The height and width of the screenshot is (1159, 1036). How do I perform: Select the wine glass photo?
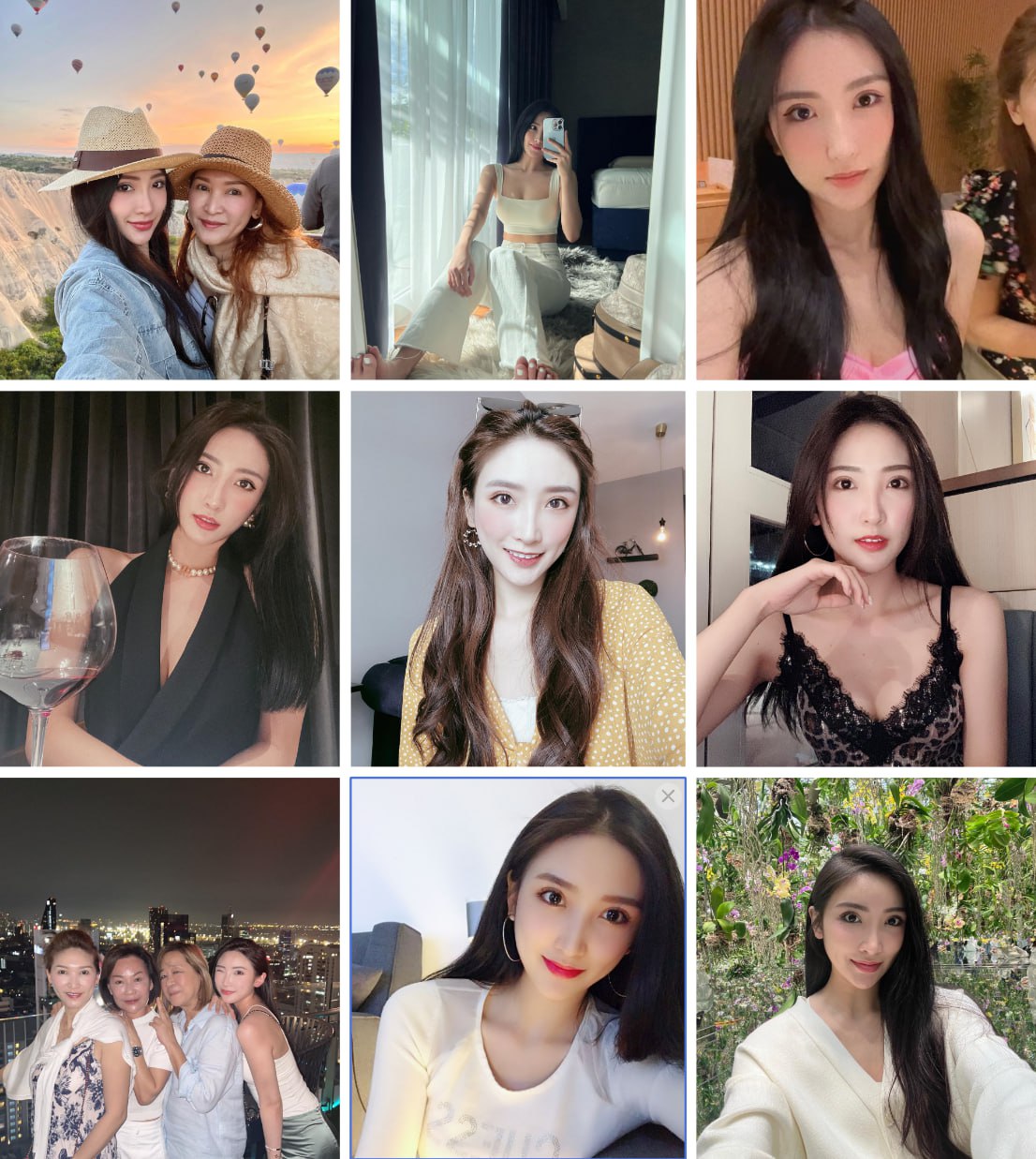170,578
